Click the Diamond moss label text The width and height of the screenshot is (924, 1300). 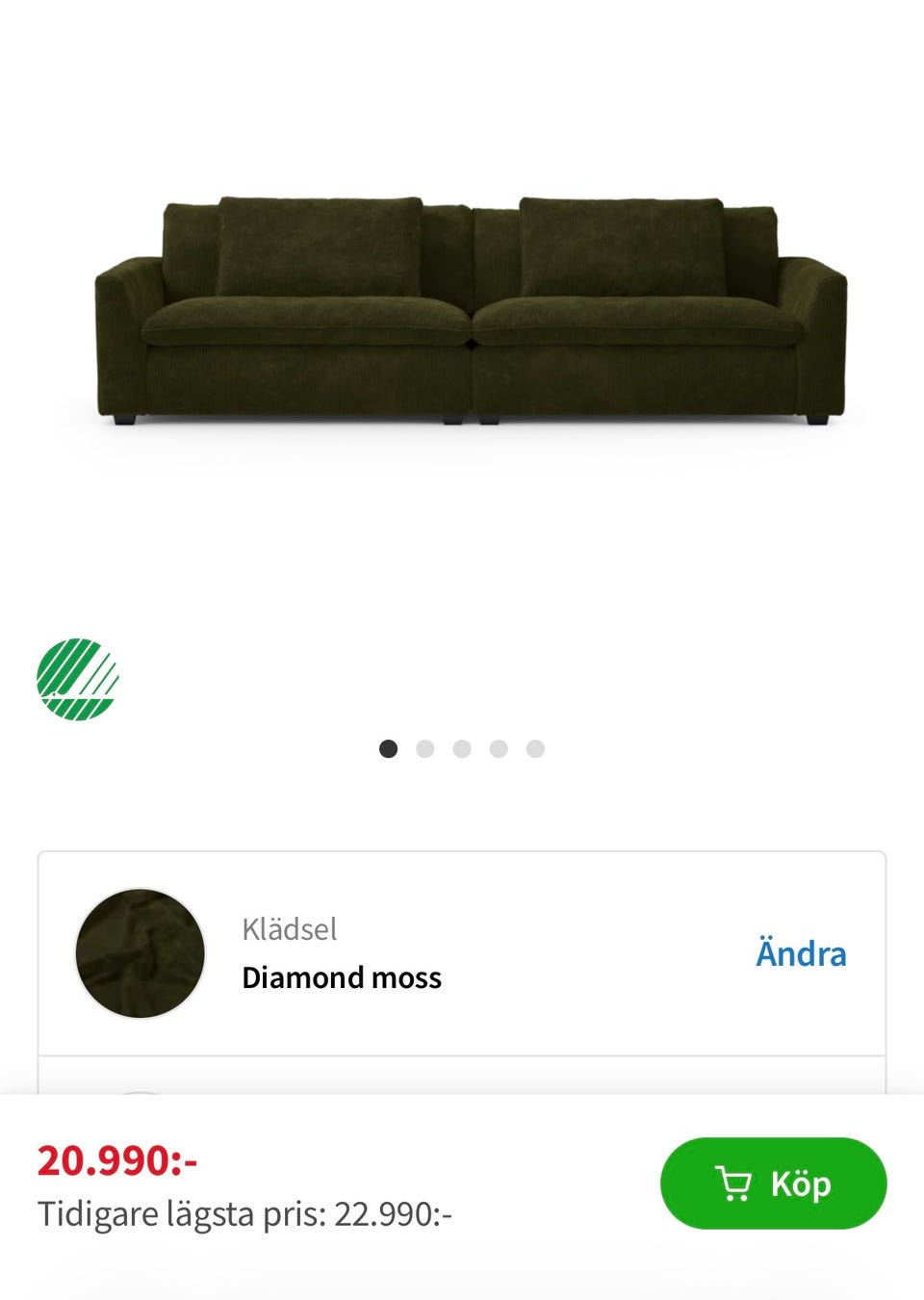tap(341, 976)
